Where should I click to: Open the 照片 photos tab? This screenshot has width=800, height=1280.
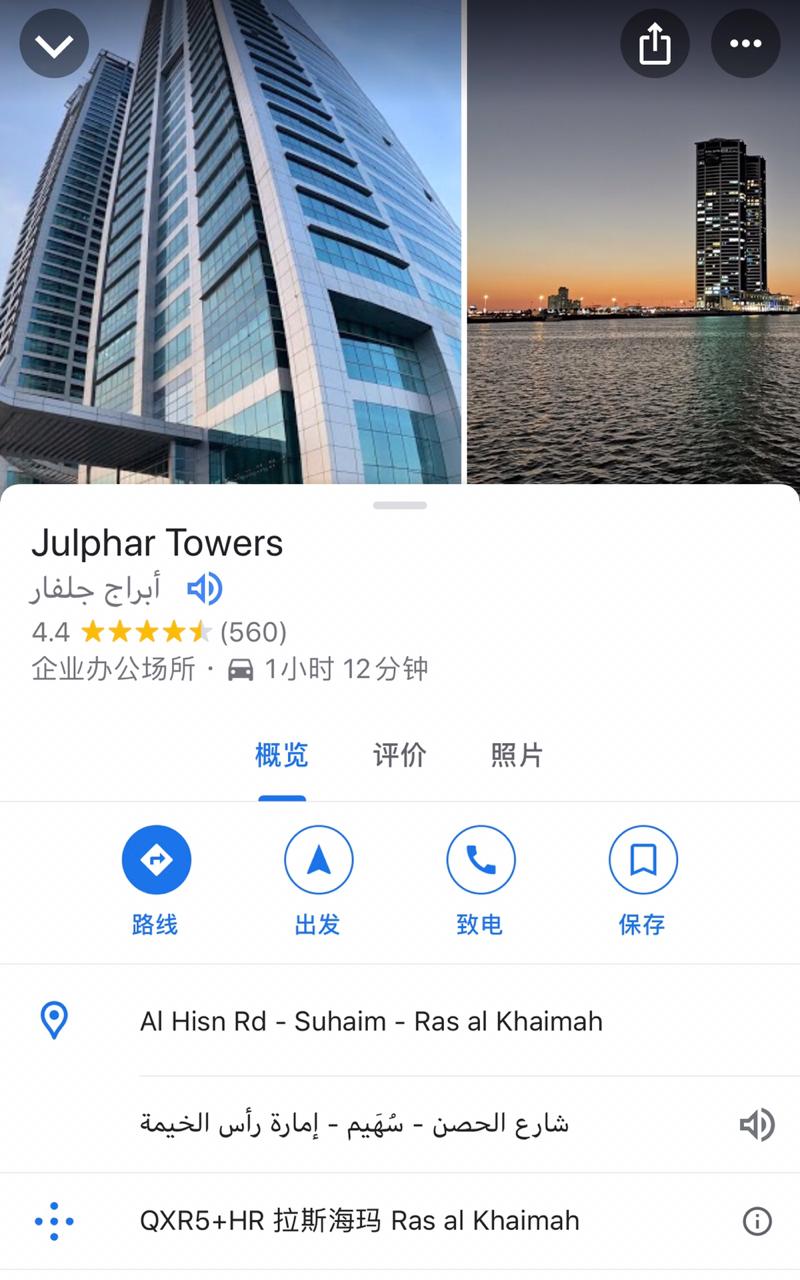[x=515, y=757]
